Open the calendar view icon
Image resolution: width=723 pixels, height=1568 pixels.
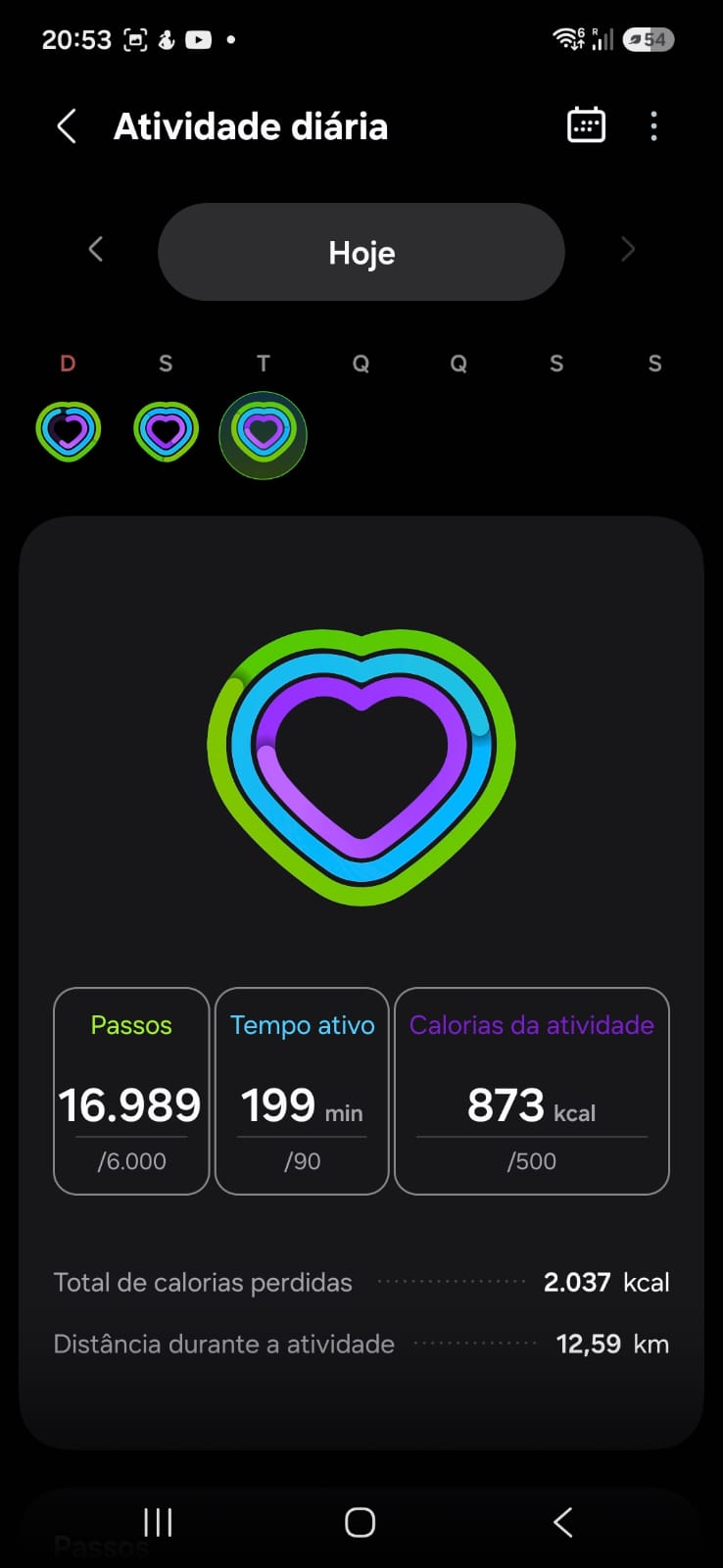[x=586, y=125]
